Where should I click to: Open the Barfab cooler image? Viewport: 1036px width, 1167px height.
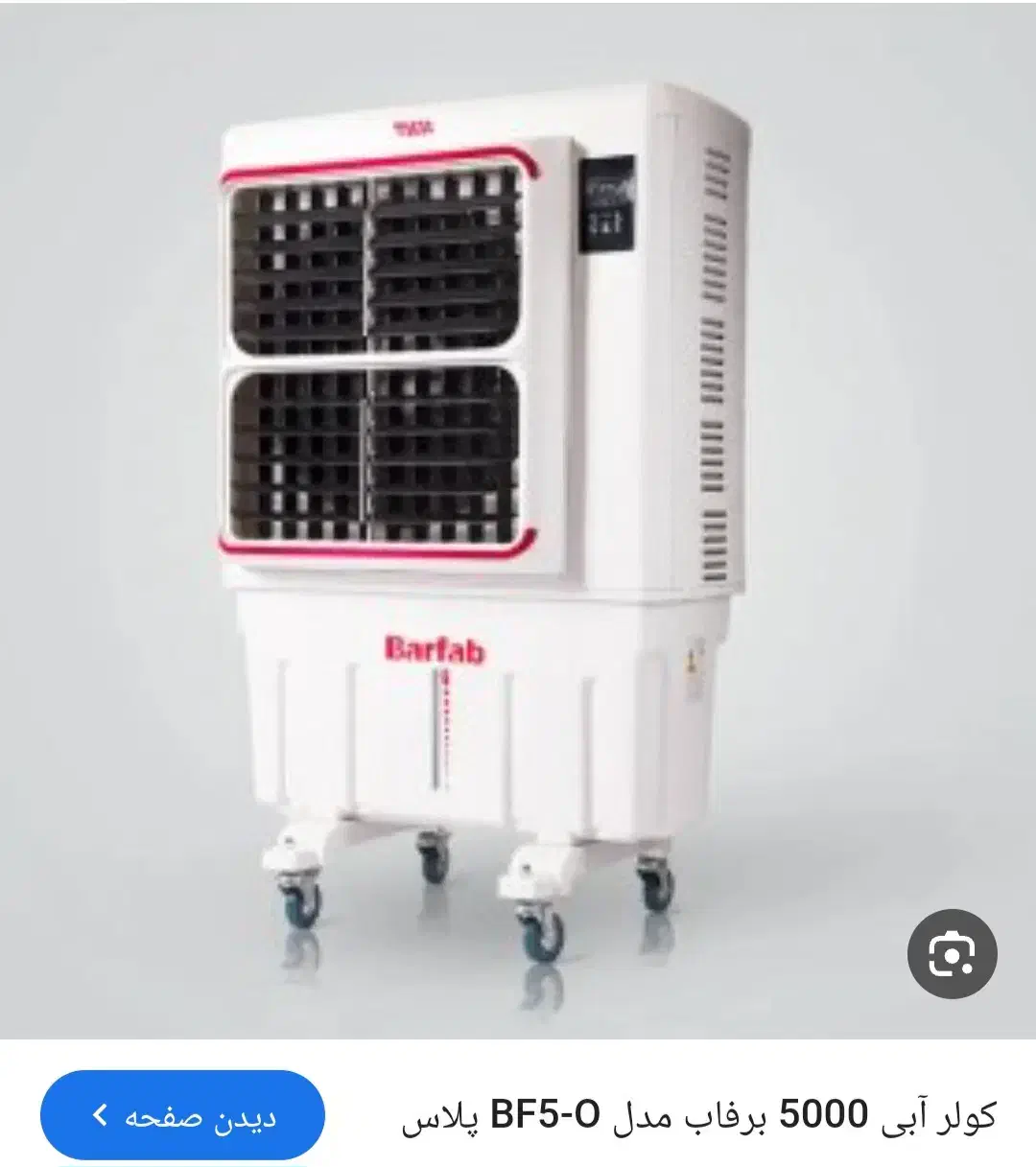click(480, 518)
